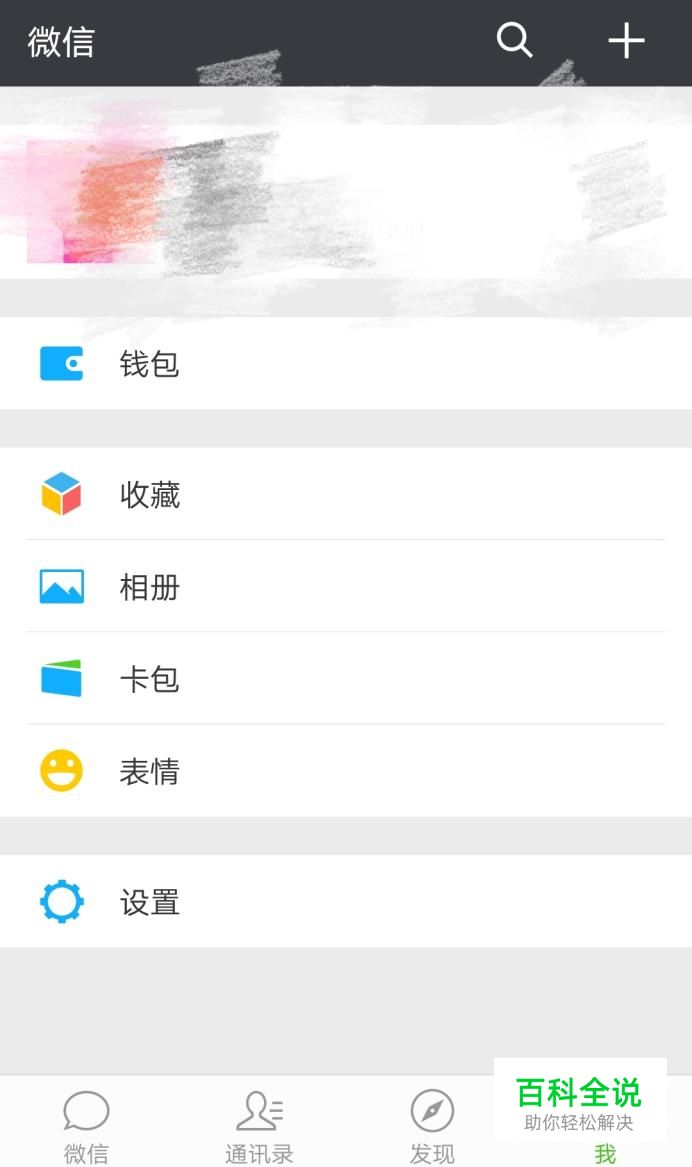This screenshot has height=1167, width=692.
Task: Switch to the 通讯录 contacts tab
Action: pos(259,1125)
